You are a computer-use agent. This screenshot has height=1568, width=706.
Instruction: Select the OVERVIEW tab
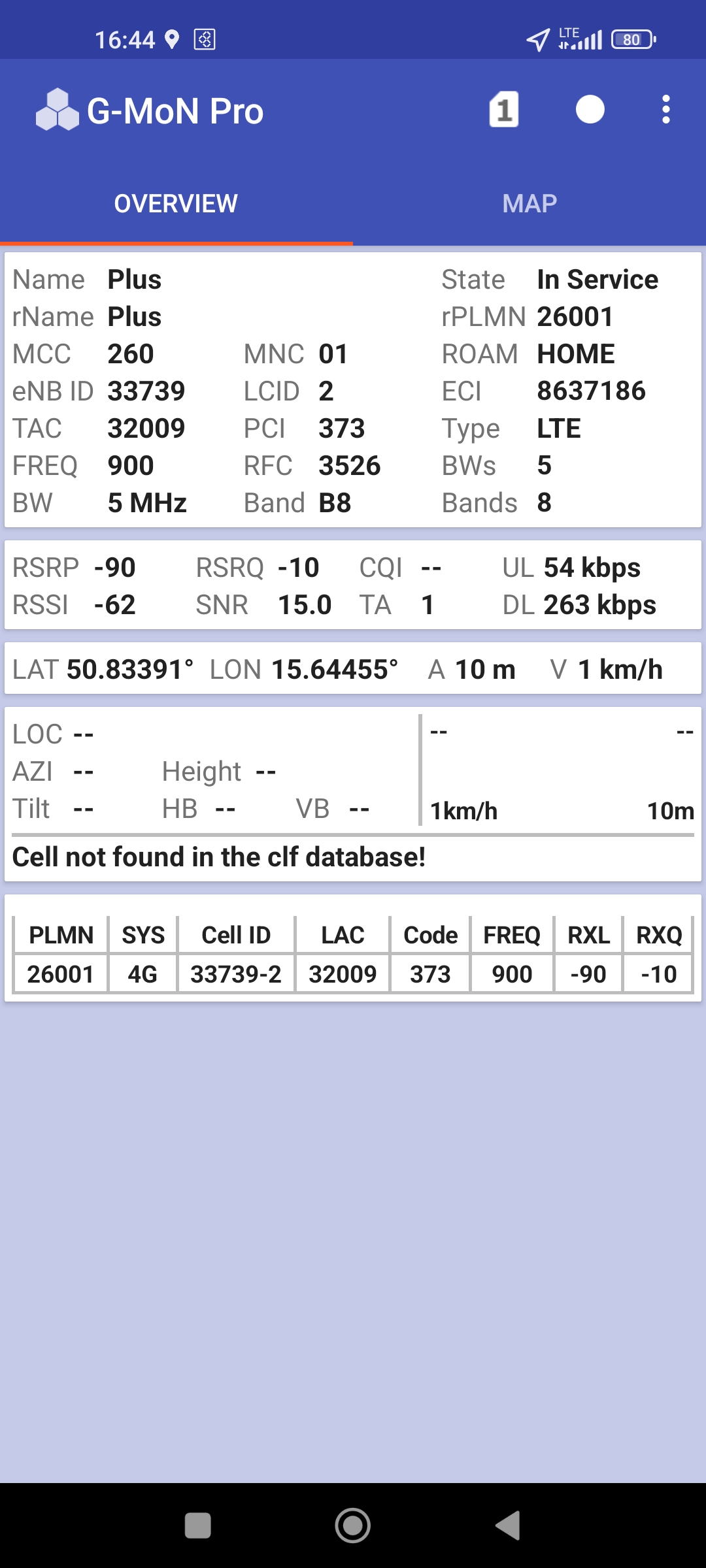176,204
